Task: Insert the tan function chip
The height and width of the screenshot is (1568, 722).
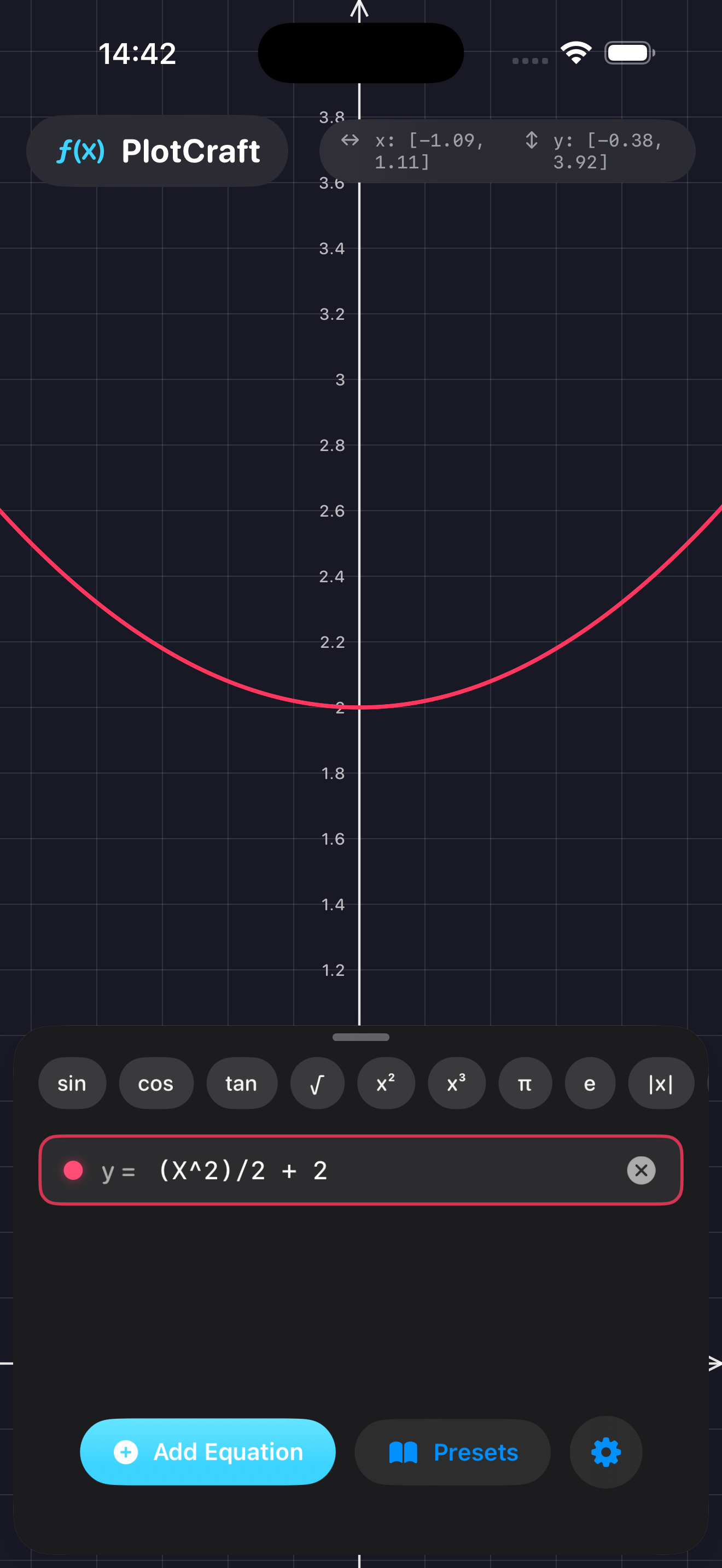Action: 242,1084
